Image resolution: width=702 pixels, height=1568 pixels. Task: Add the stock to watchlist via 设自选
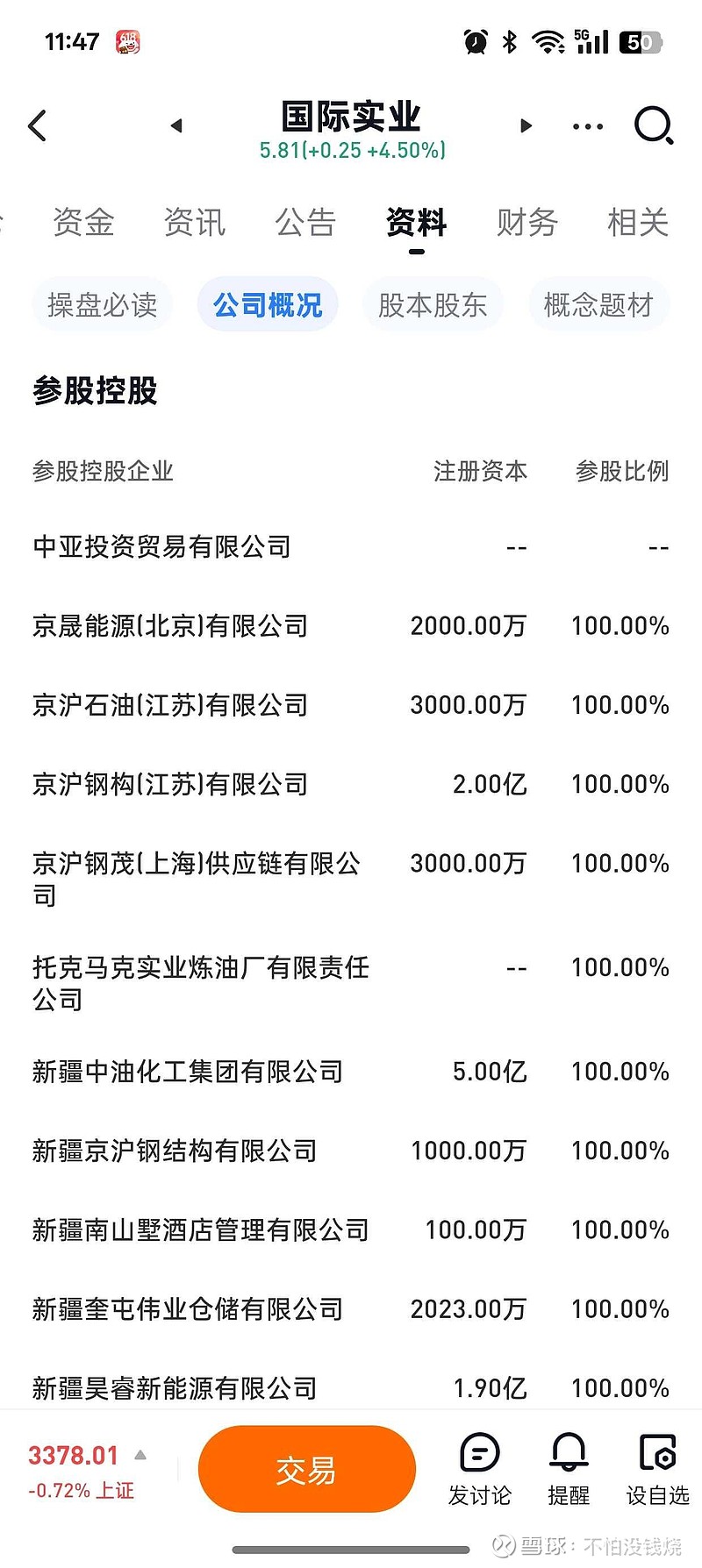pyautogui.click(x=657, y=1469)
